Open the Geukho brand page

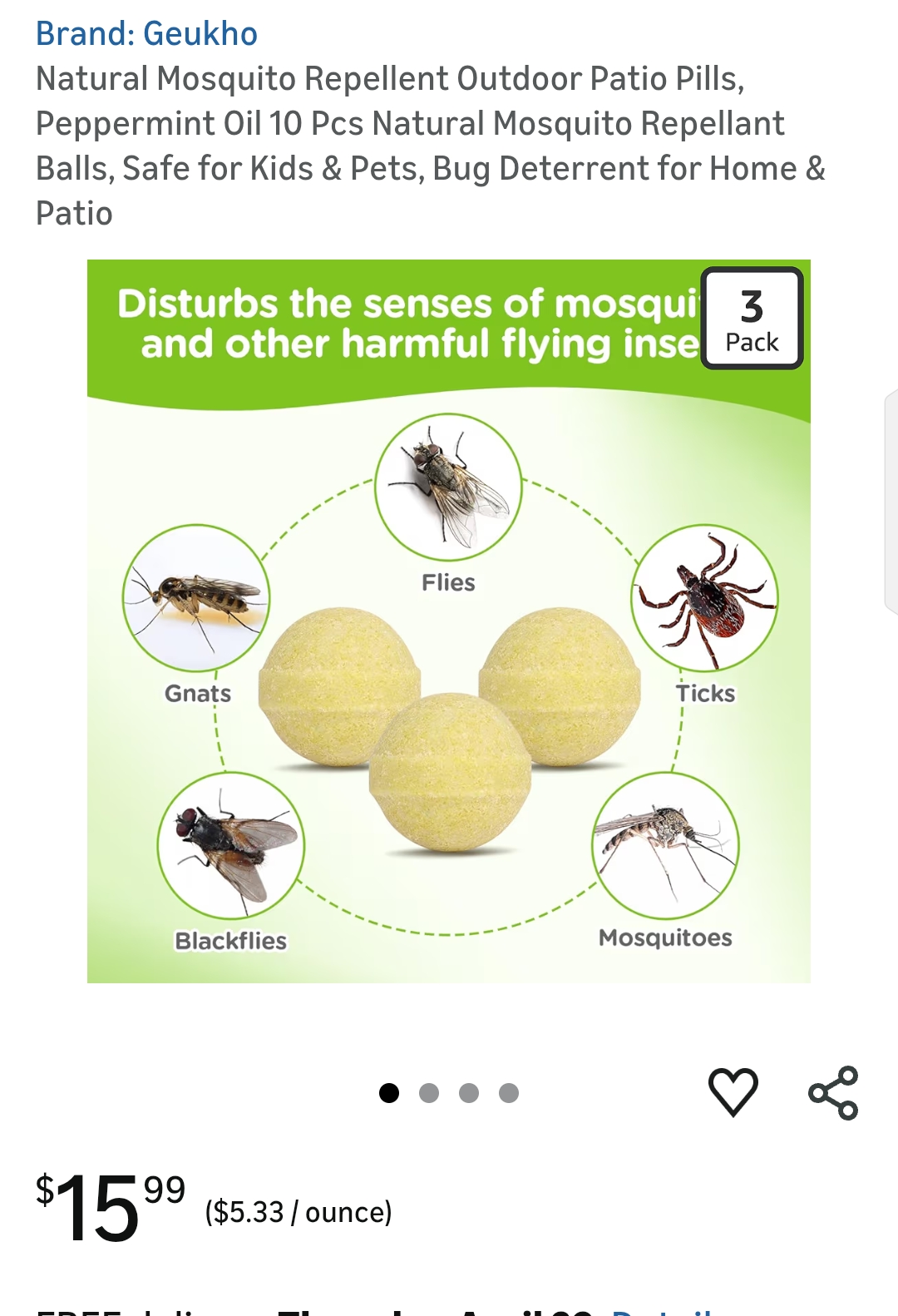pyautogui.click(x=146, y=33)
